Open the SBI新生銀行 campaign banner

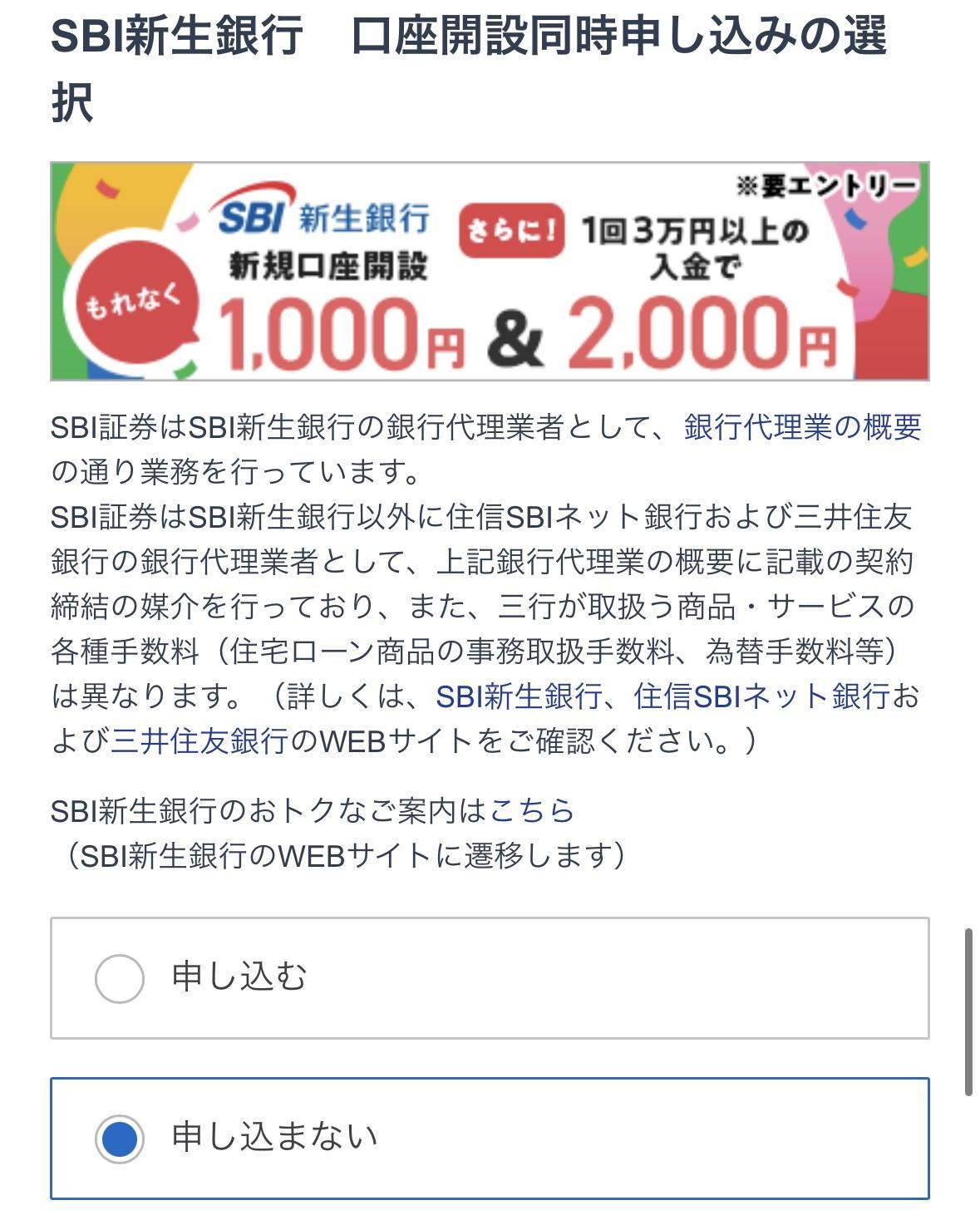490,272
